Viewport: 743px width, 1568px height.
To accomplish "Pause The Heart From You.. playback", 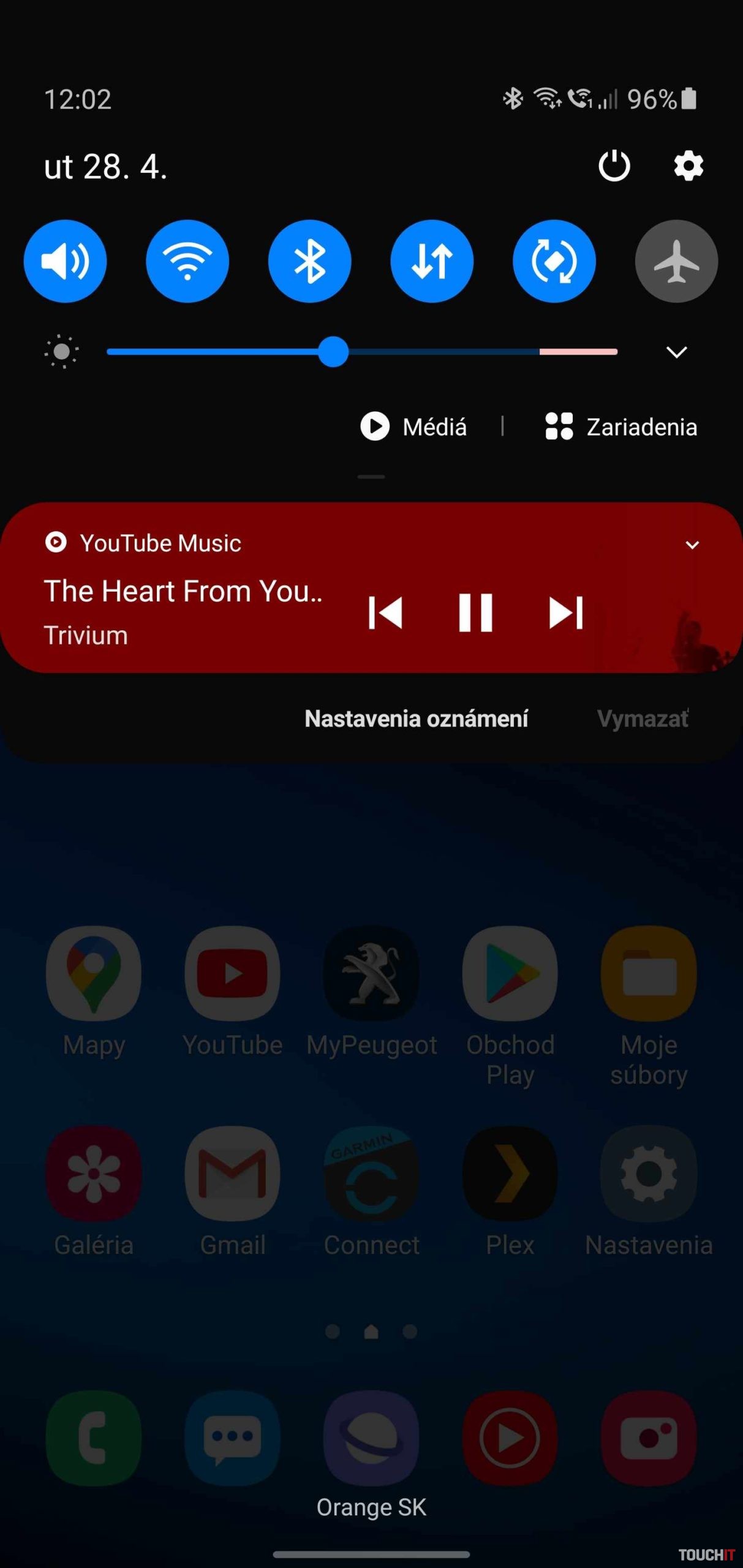I will click(x=475, y=612).
